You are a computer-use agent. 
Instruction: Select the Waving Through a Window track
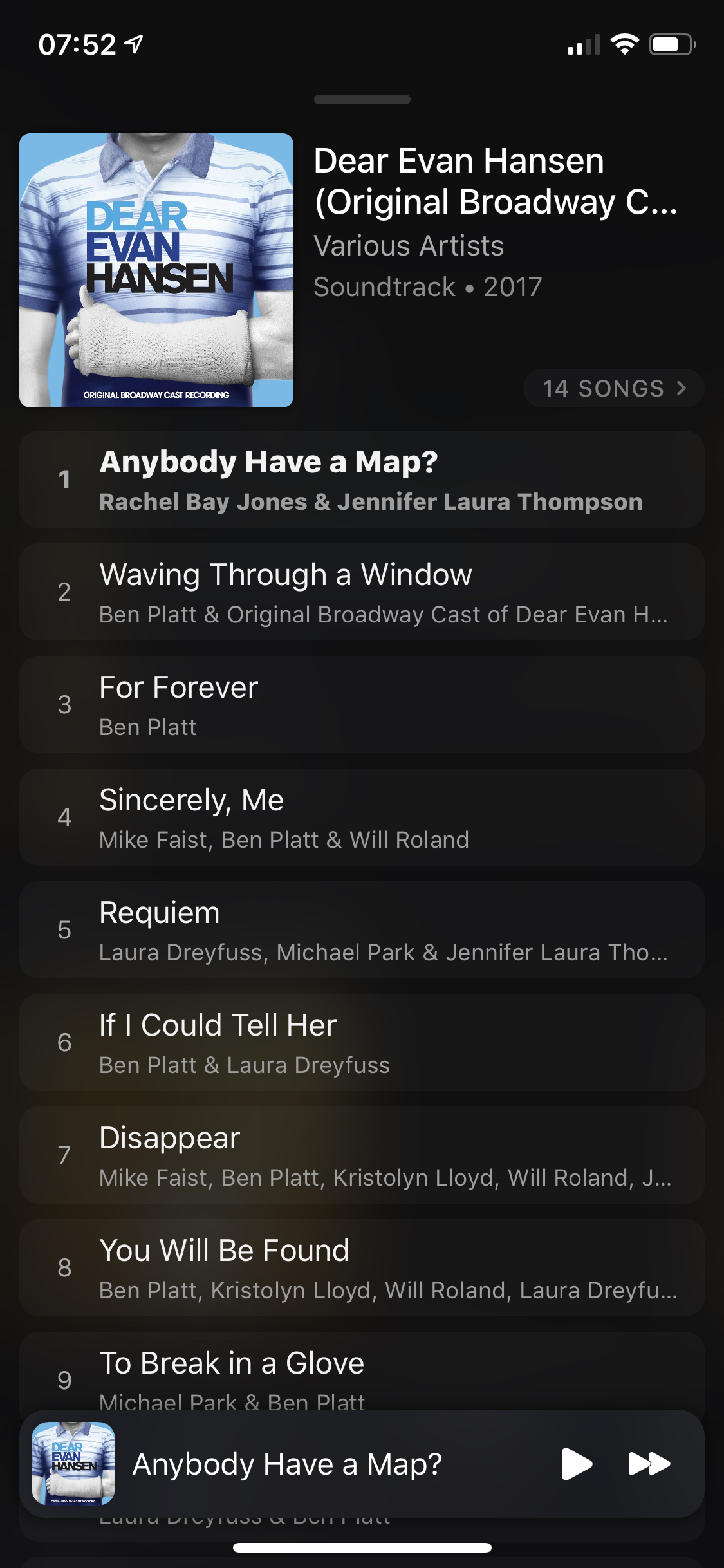[362, 592]
